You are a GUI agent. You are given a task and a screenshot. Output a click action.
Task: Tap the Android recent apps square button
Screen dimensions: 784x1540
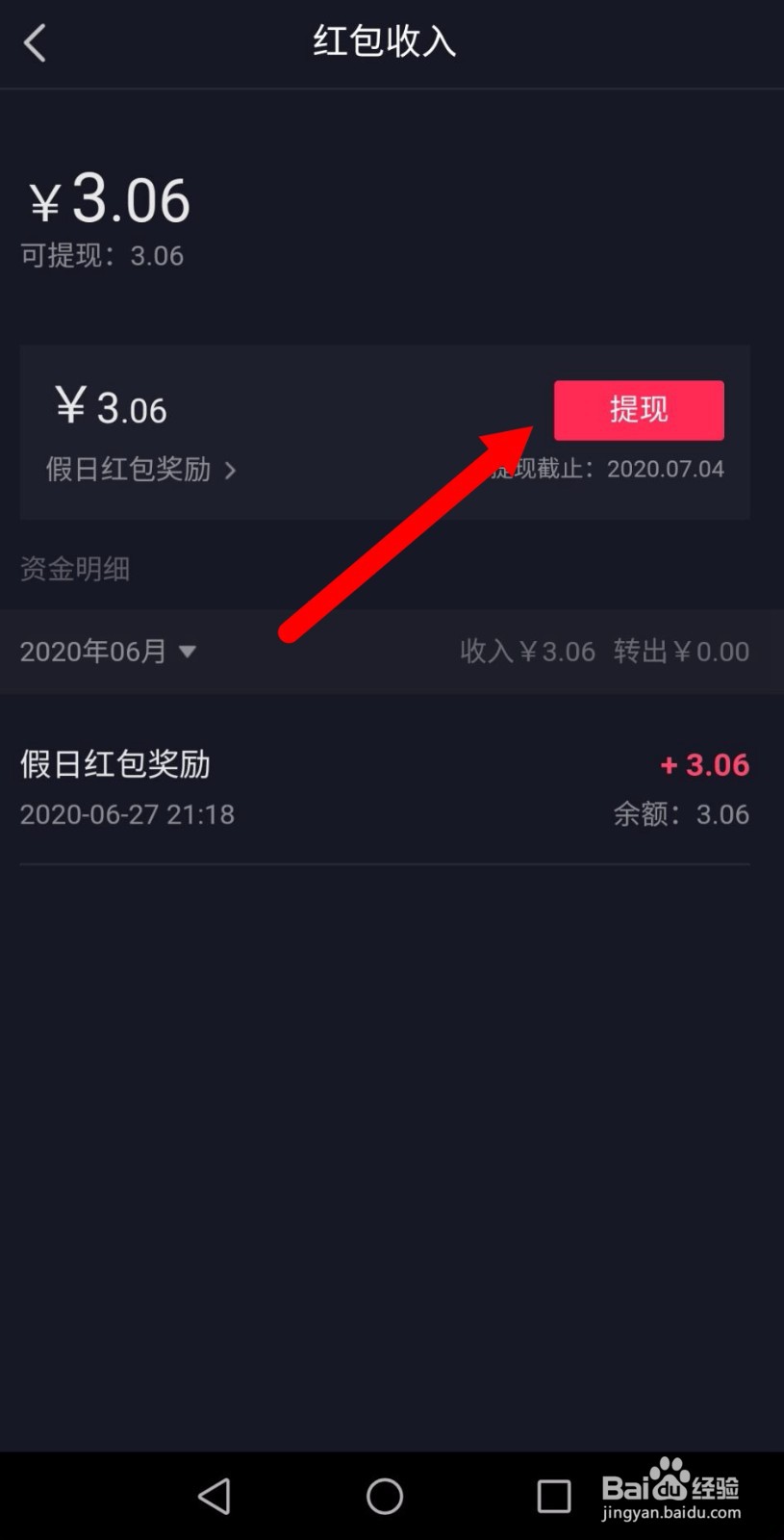[554, 1495]
